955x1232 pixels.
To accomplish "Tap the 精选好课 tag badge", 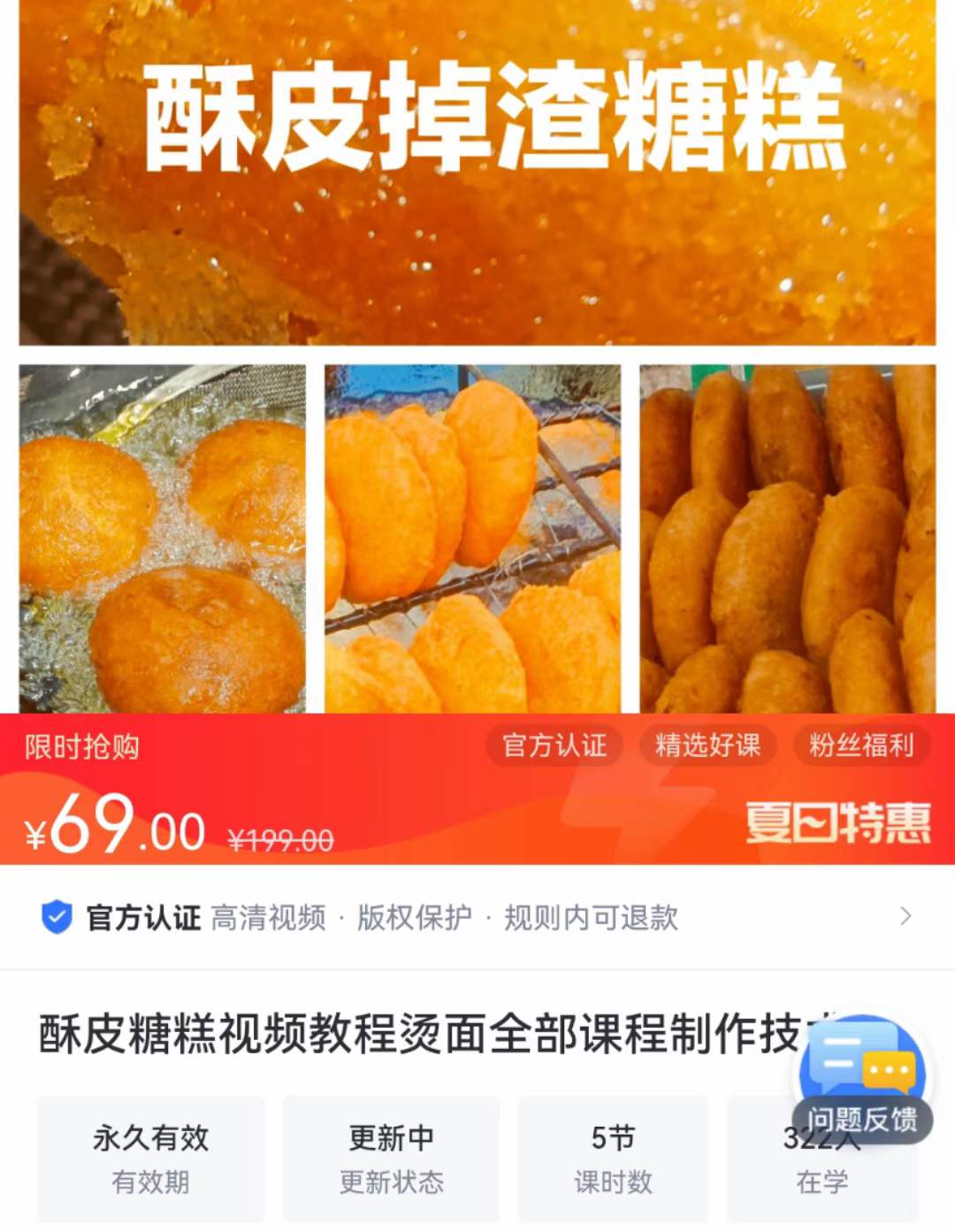I will point(707,746).
